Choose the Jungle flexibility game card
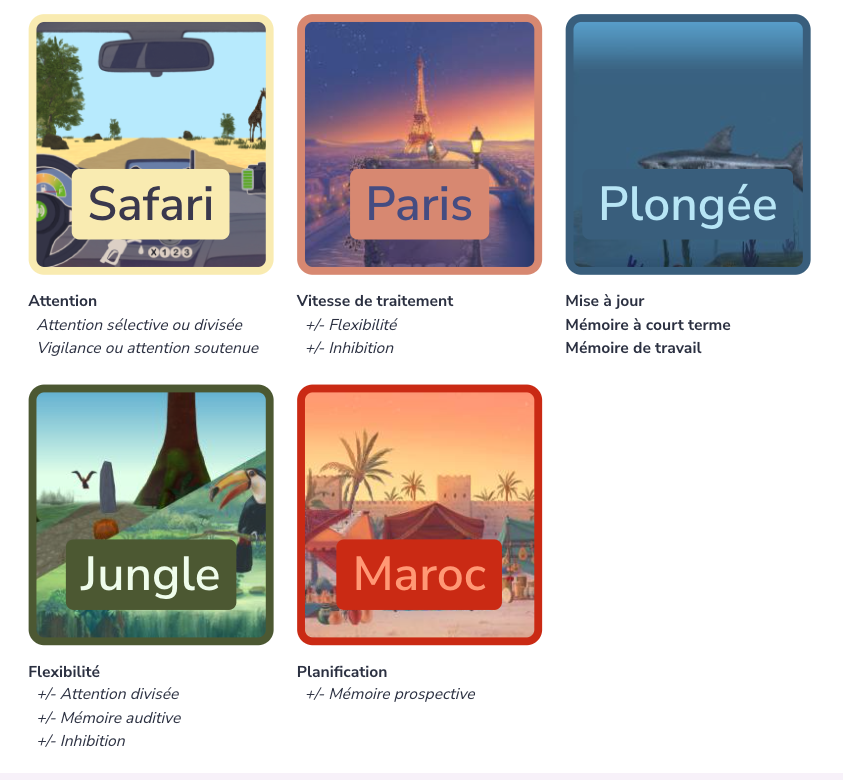 (151, 515)
